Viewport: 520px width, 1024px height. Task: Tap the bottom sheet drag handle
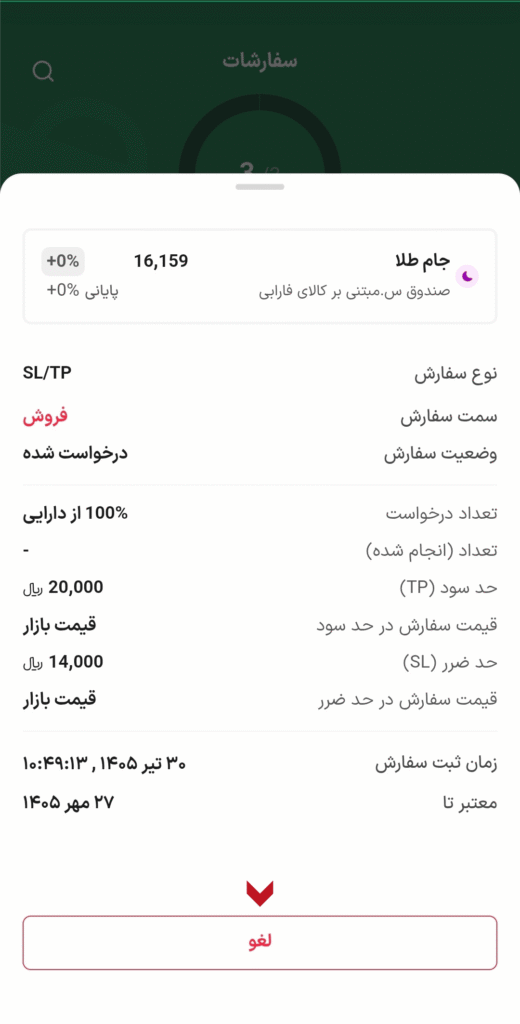[260, 187]
